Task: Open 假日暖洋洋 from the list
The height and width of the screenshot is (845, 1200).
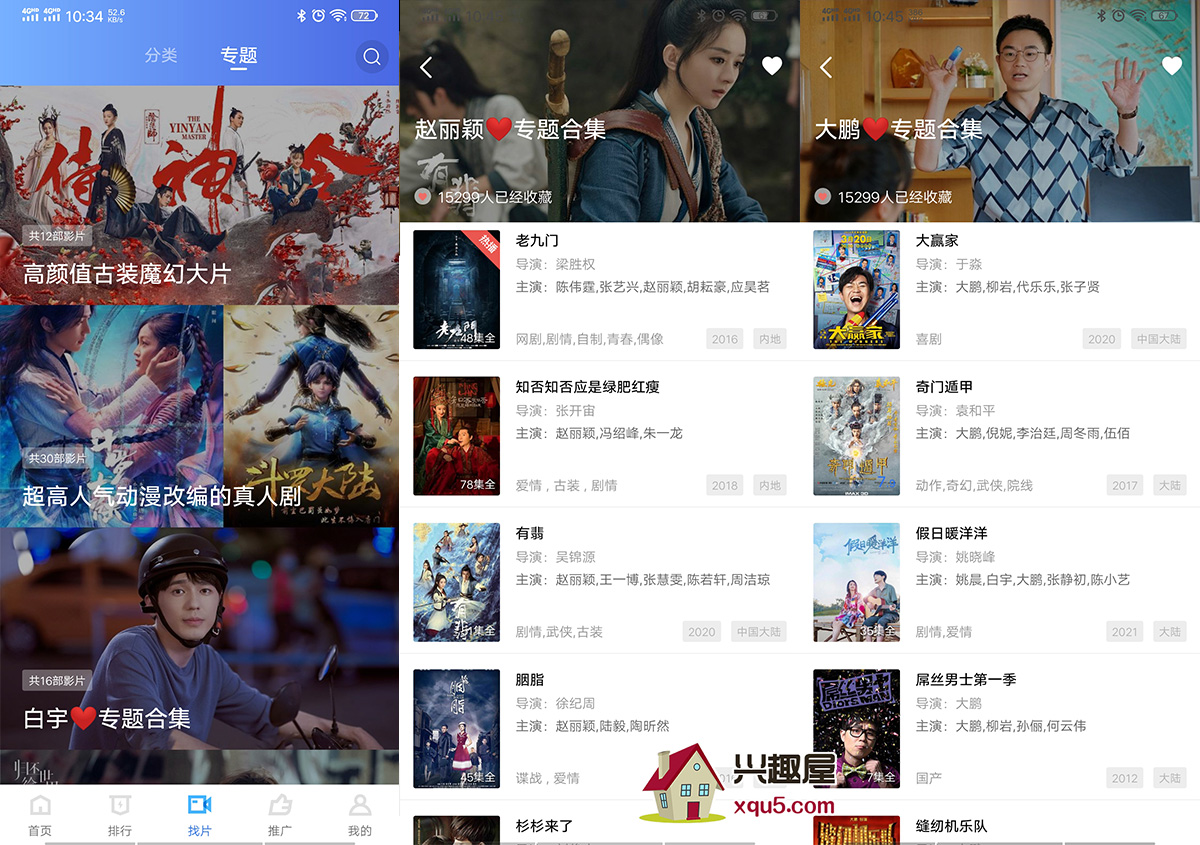Action: tap(1000, 581)
